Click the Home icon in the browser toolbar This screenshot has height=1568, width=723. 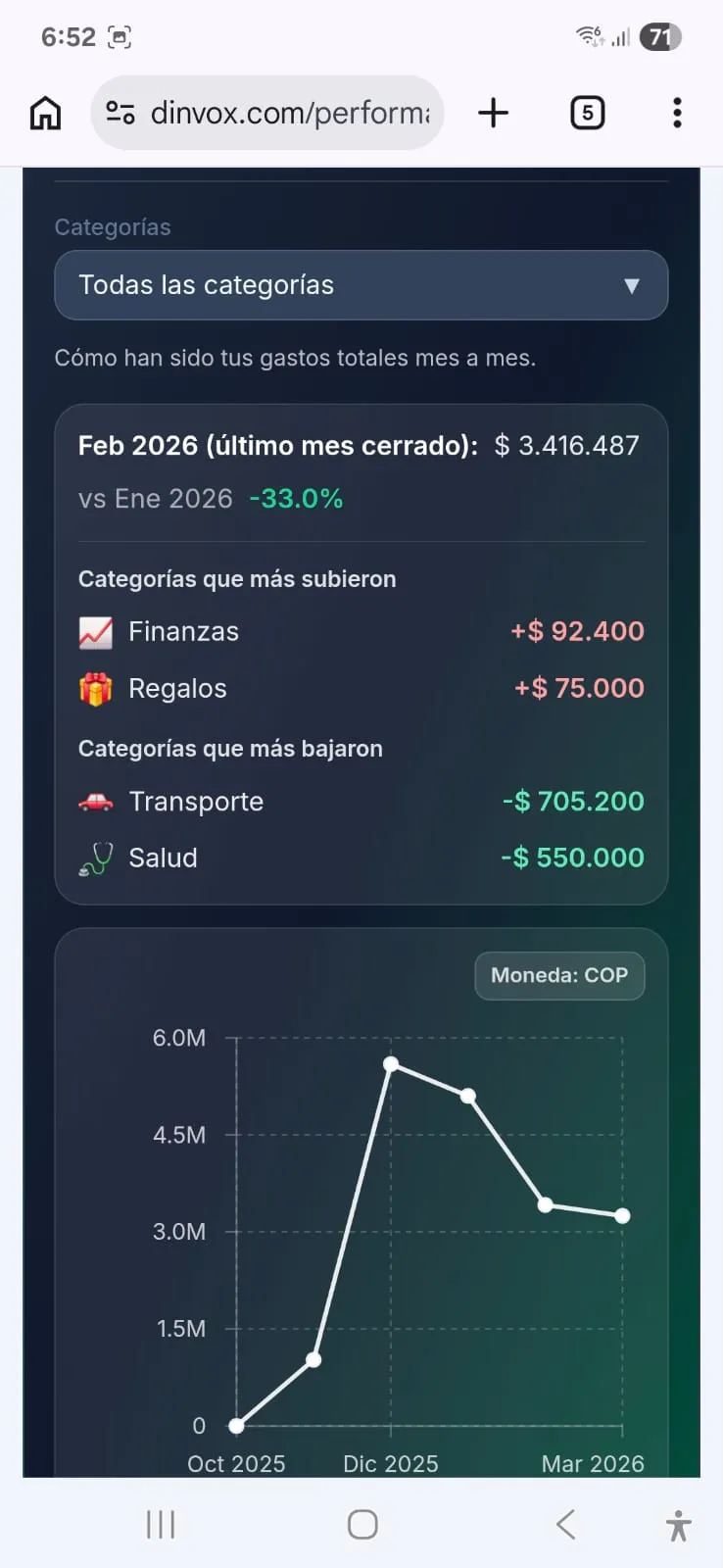[43, 113]
